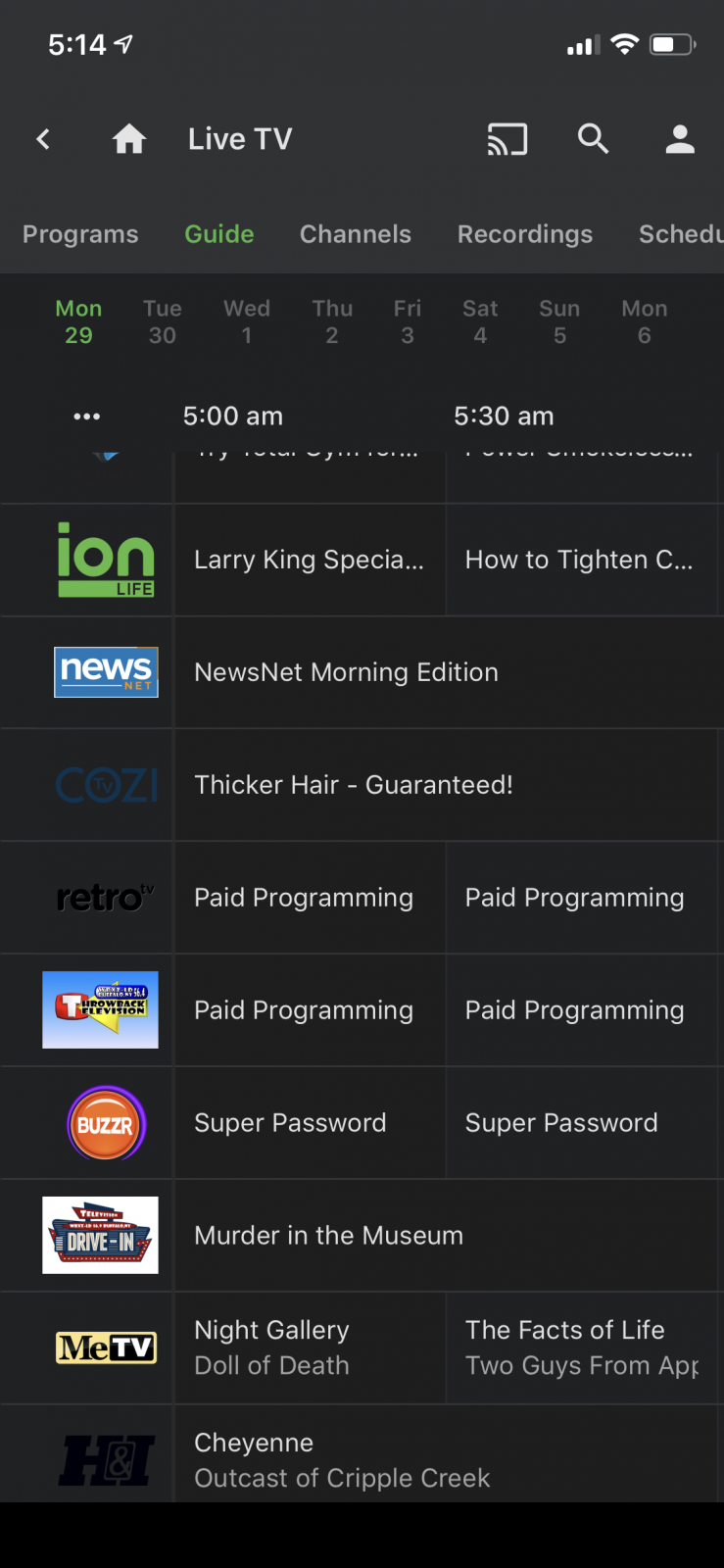Select Sat 4 in the date row
This screenshot has height=1568, width=724.
click(x=480, y=321)
